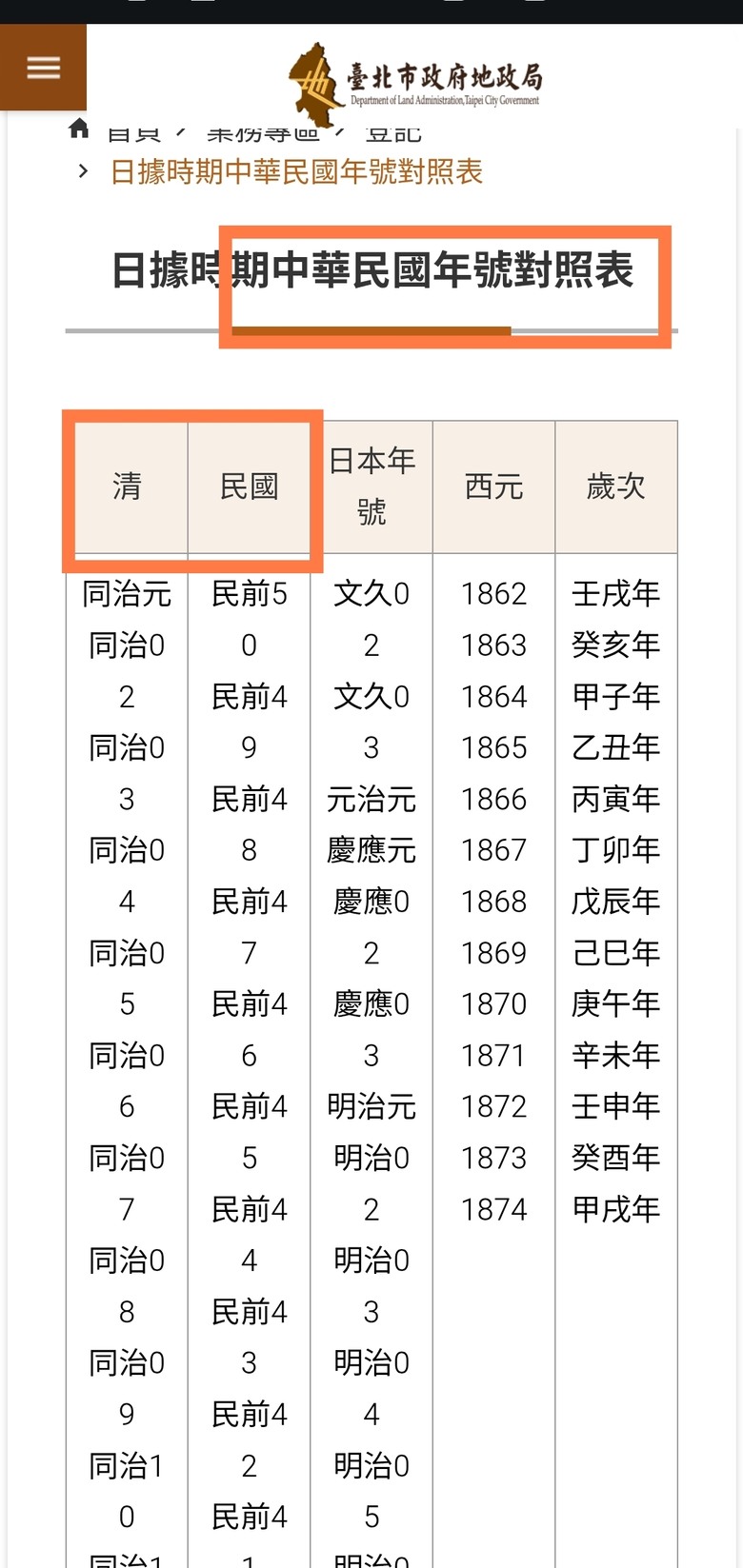Open the 日據時期中華民國年號對照表 breadcrumb link
The image size is (743, 1568).
point(296,172)
